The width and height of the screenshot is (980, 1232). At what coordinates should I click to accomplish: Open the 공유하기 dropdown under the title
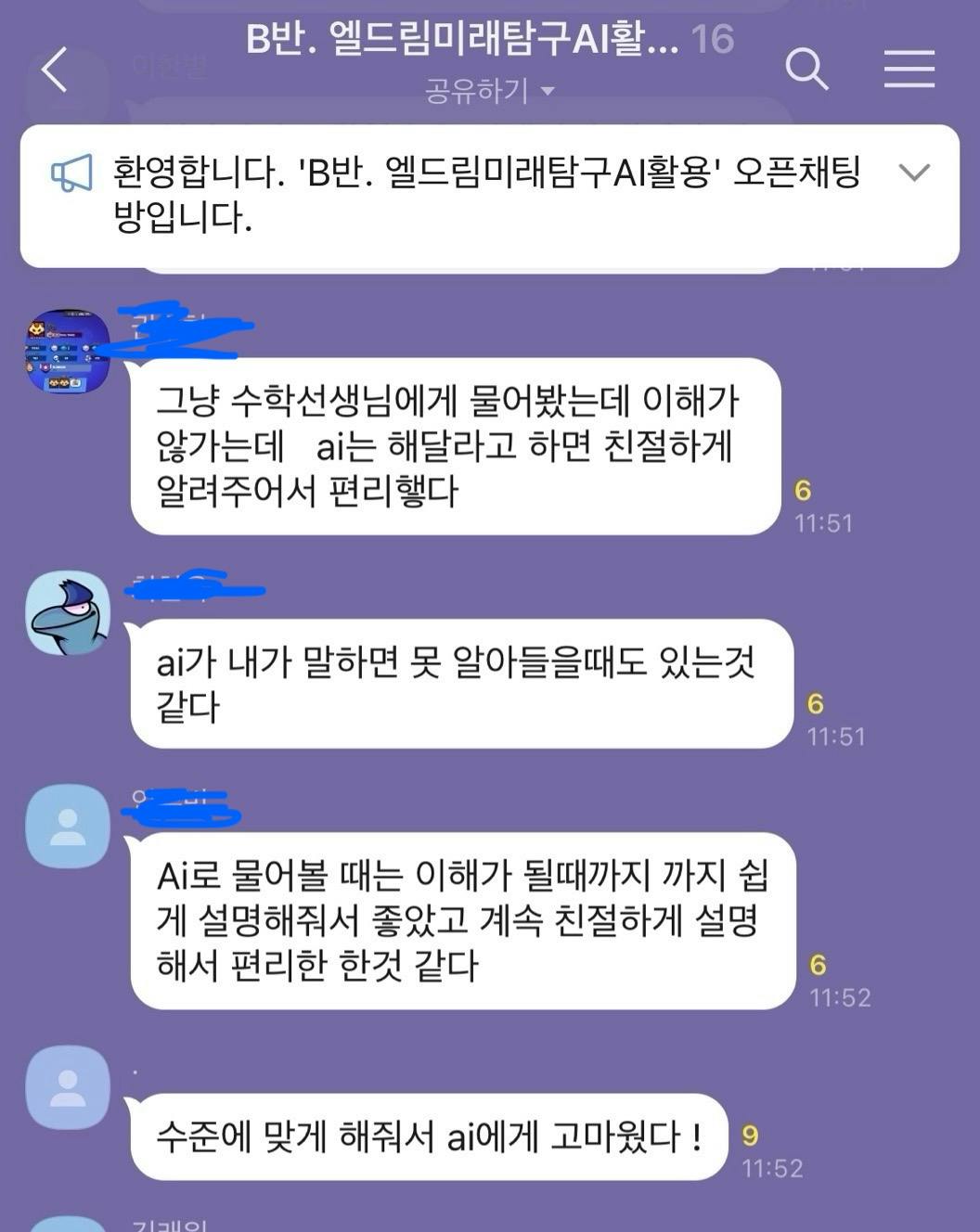tap(489, 91)
